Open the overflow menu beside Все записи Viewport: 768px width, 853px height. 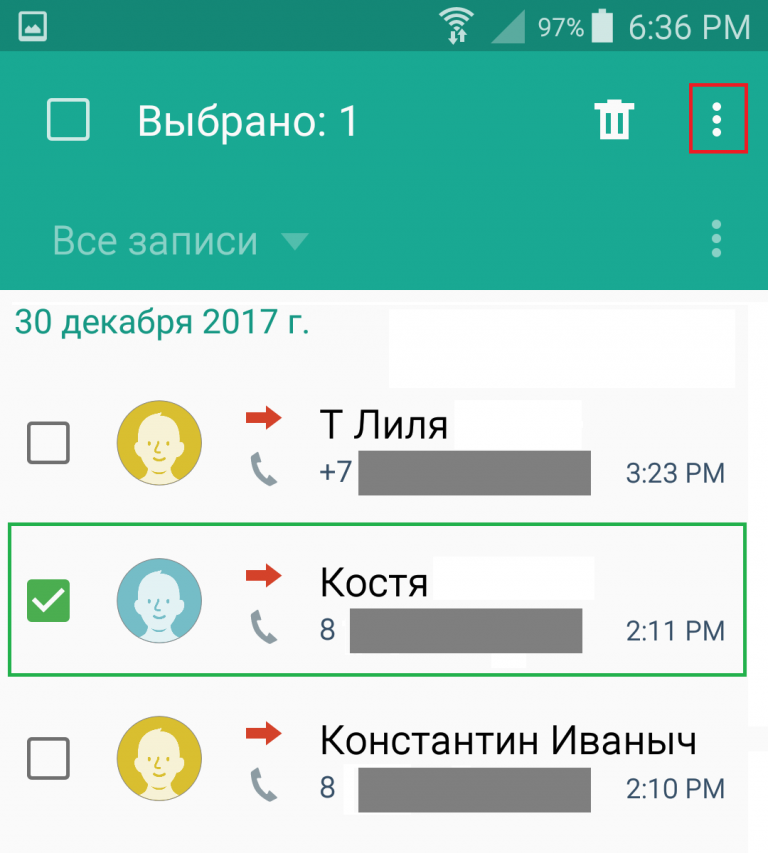click(x=716, y=241)
